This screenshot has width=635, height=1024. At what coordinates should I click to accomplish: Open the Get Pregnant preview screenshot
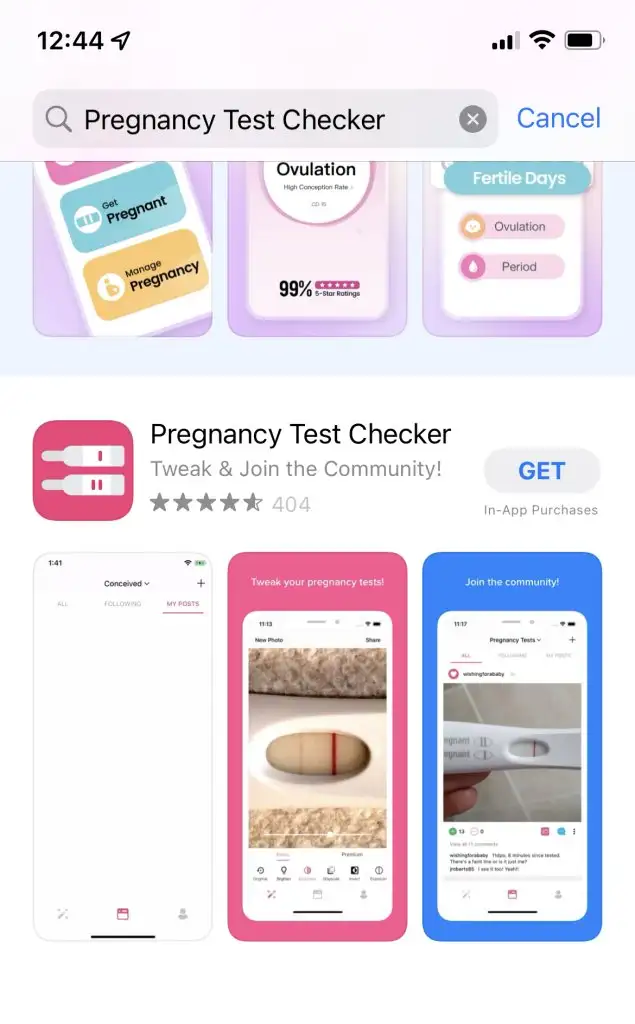[123, 249]
